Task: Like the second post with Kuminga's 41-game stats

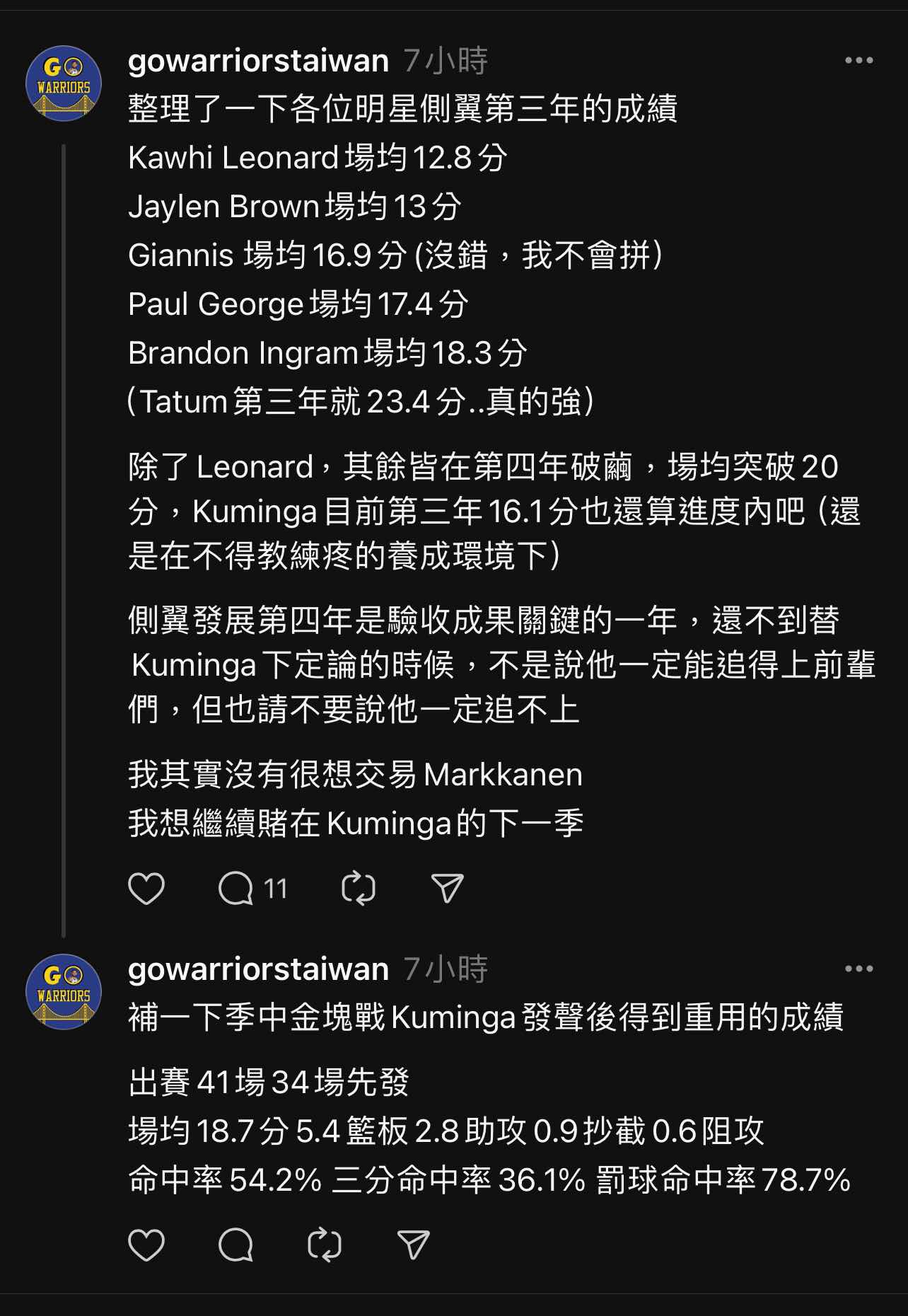Action: (146, 1245)
